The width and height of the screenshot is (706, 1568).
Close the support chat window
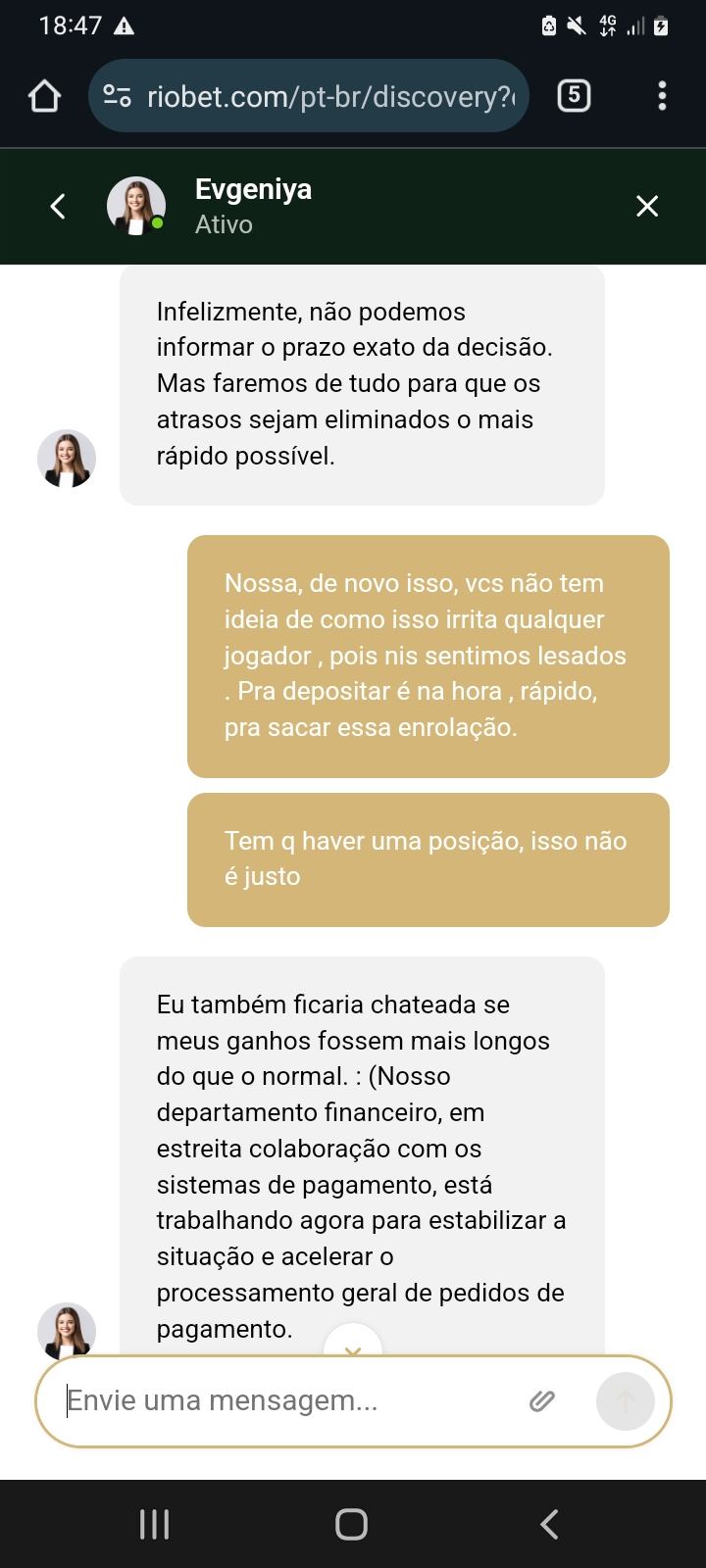pos(647,206)
